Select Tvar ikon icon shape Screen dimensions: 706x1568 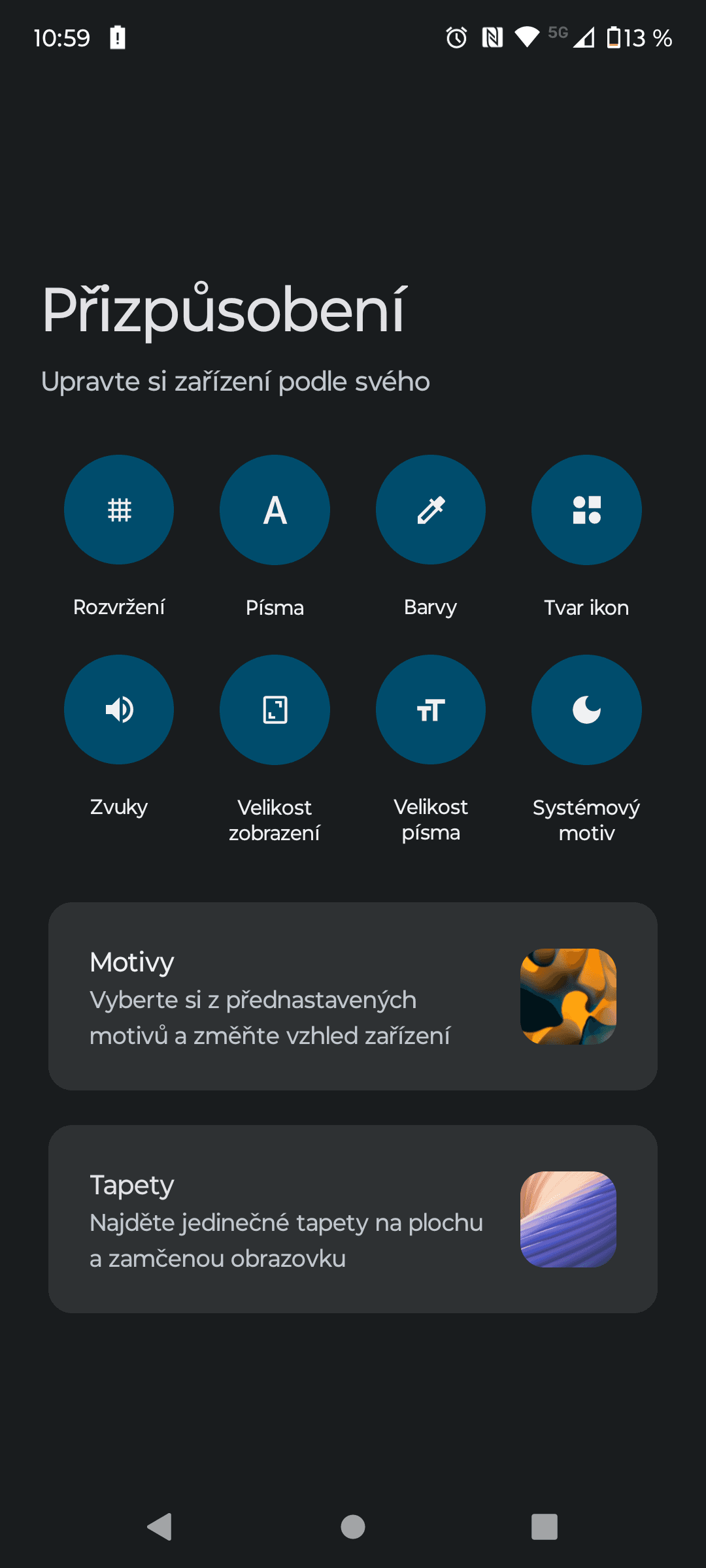(586, 510)
